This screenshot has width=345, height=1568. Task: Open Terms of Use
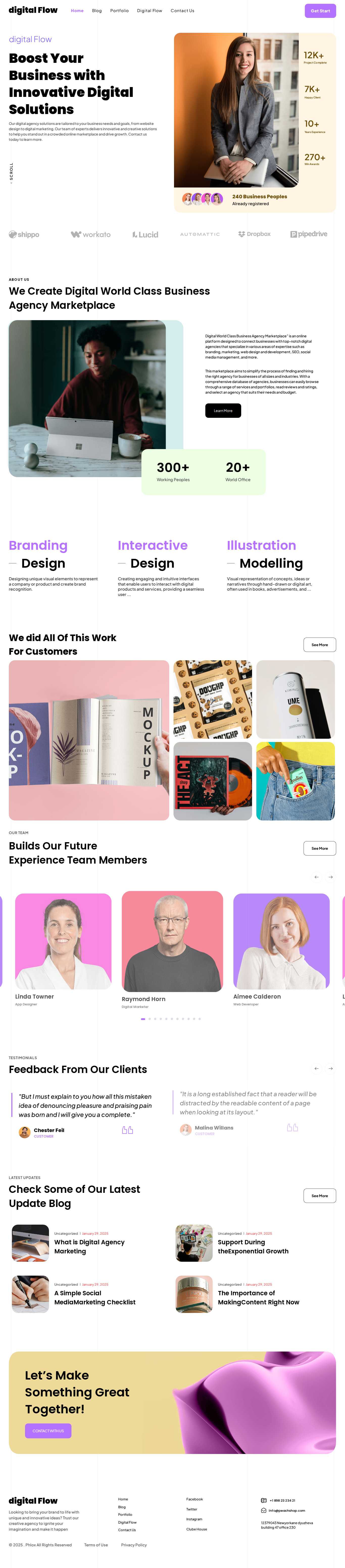96,1544
